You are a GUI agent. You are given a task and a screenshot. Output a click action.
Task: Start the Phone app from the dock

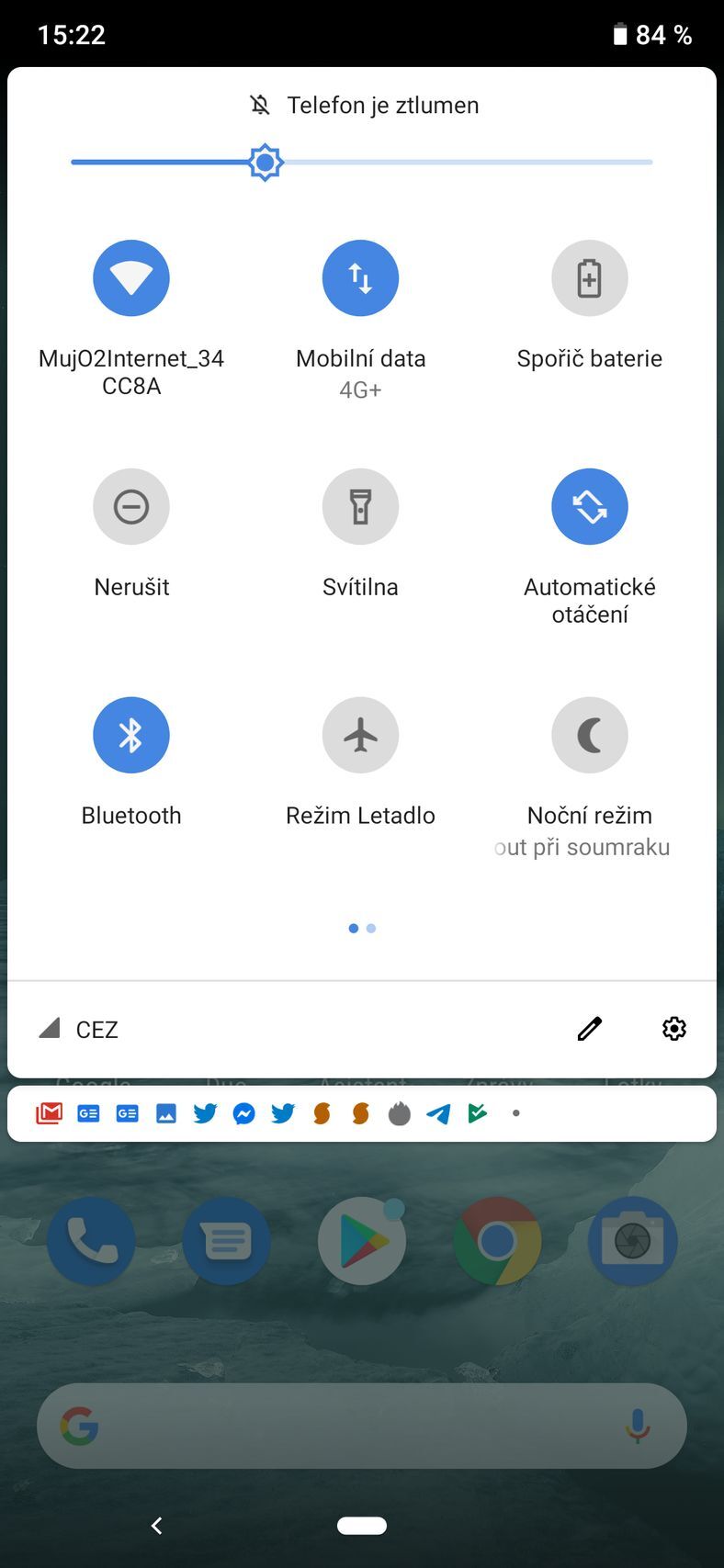91,1241
